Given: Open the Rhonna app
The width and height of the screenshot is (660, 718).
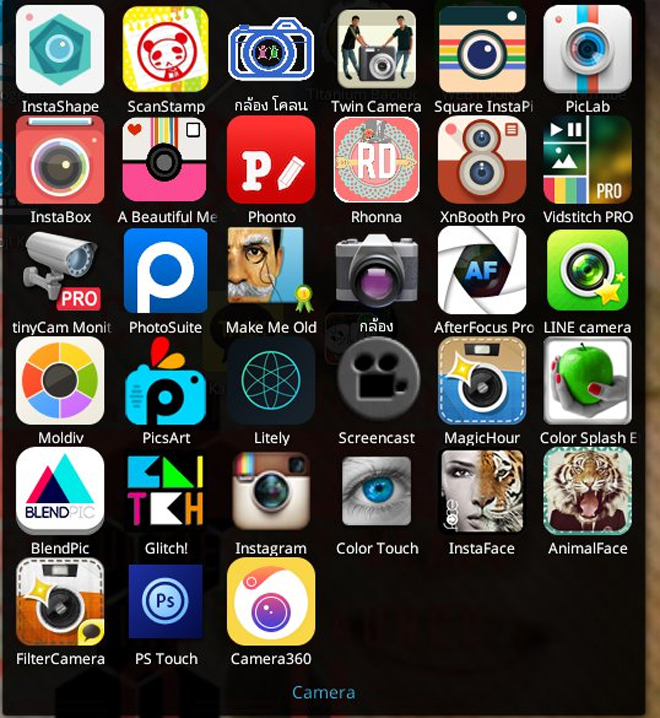Looking at the screenshot, I should click(376, 159).
